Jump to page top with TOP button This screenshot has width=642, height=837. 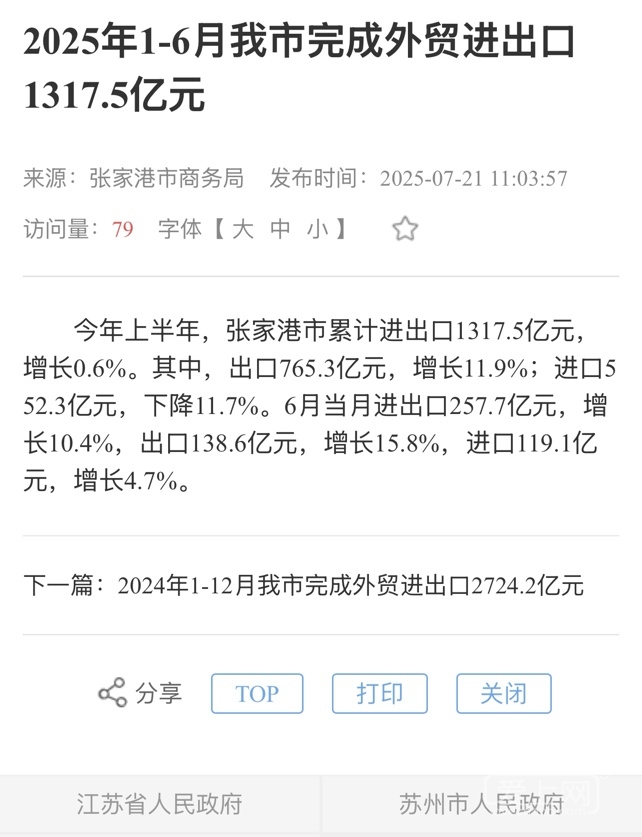point(257,694)
